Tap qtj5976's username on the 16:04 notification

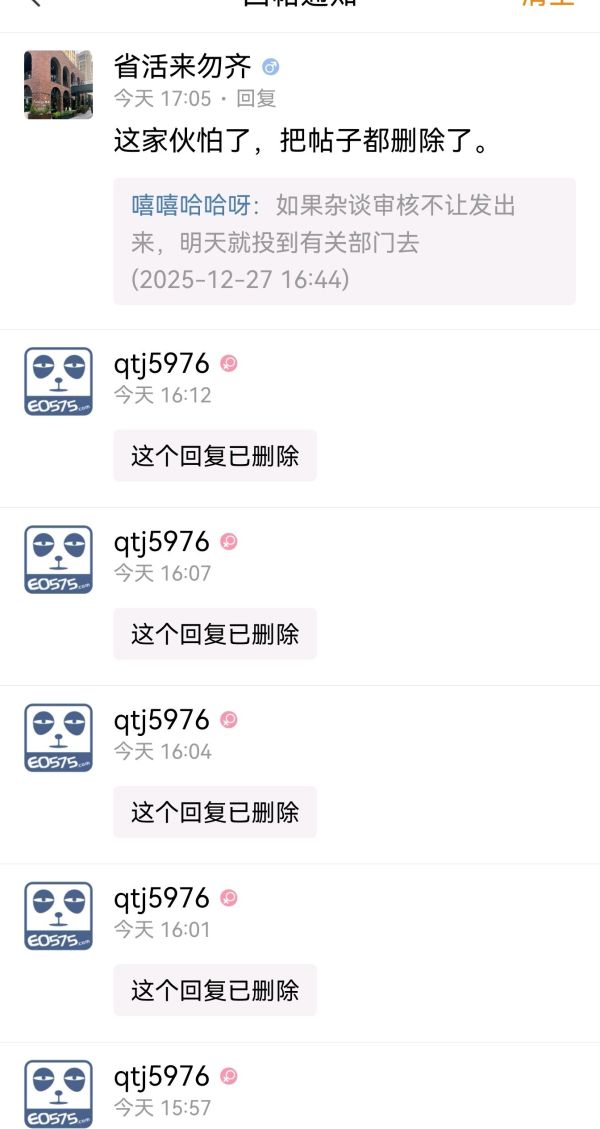tap(162, 720)
